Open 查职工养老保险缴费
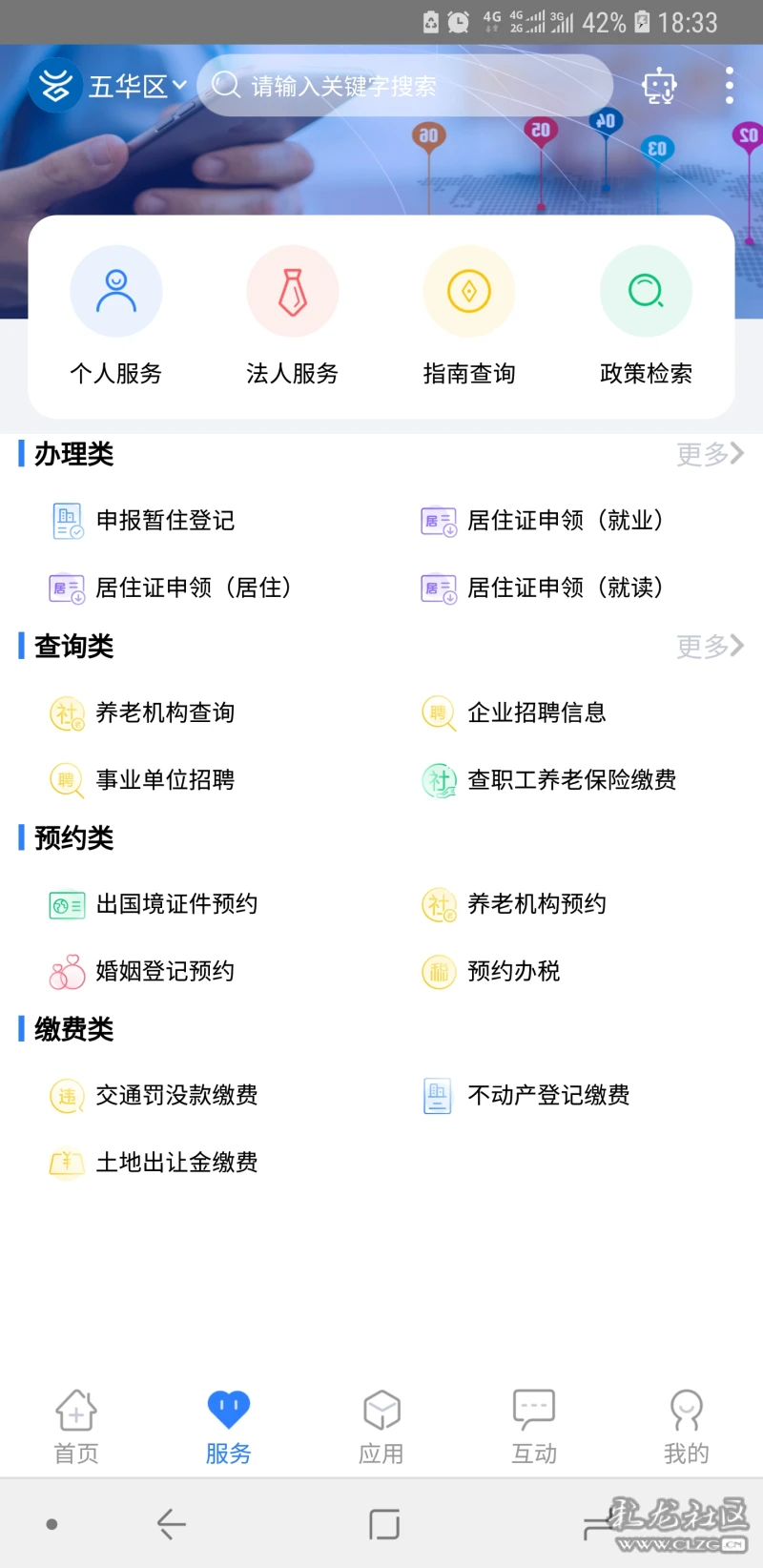Image resolution: width=763 pixels, height=1568 pixels. click(549, 780)
